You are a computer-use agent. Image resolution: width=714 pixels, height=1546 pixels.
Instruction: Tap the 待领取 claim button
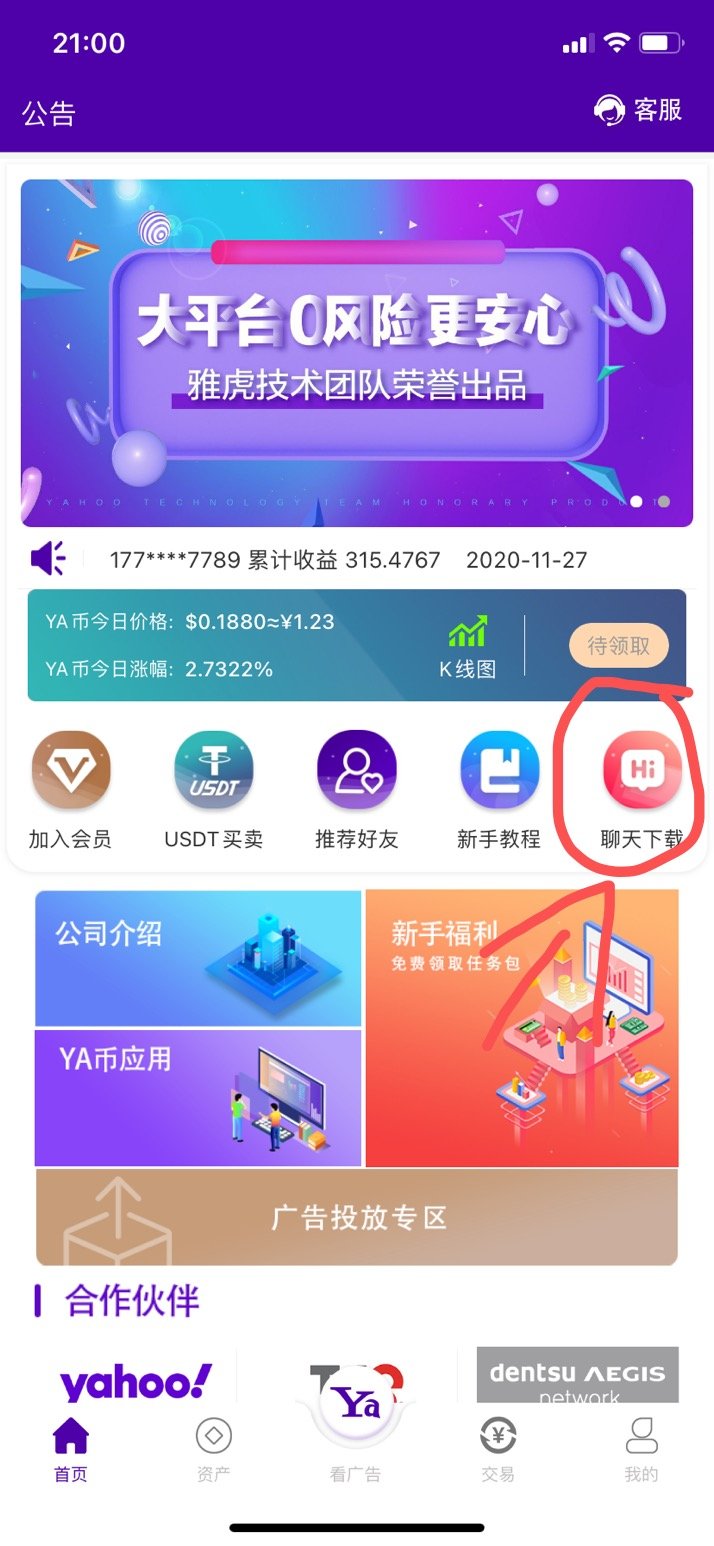point(618,646)
